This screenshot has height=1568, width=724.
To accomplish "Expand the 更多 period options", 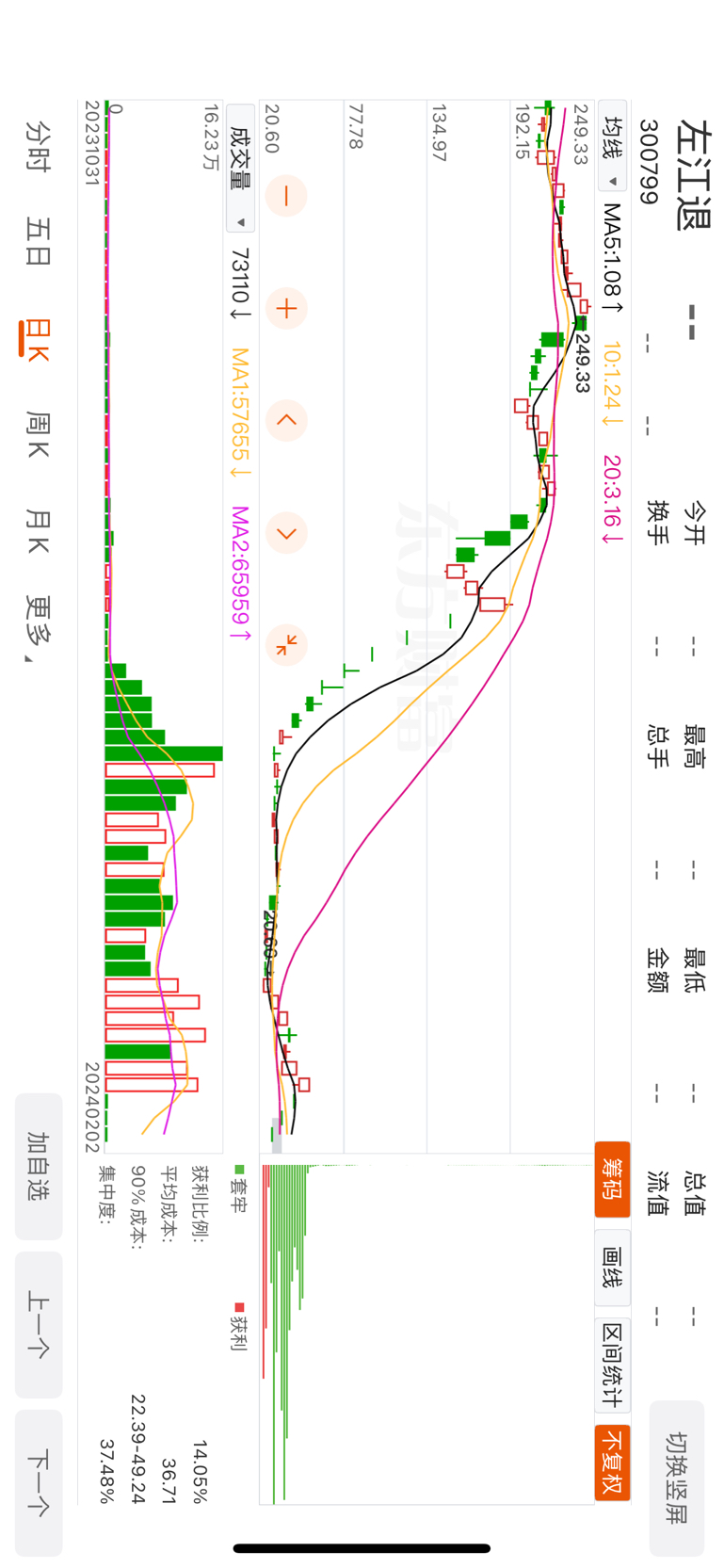I will pyautogui.click(x=38, y=626).
